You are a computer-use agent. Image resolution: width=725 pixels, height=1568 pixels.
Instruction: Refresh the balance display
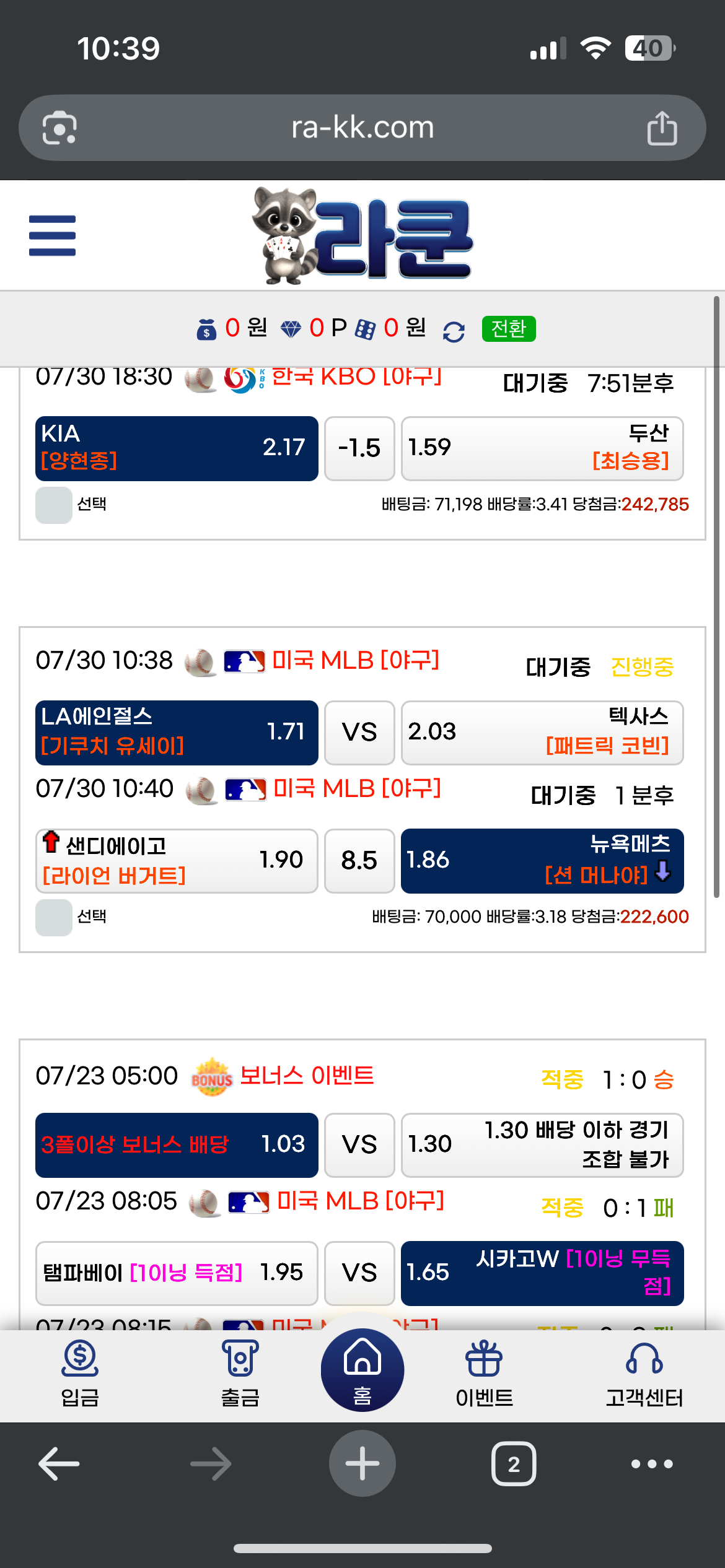pos(454,331)
